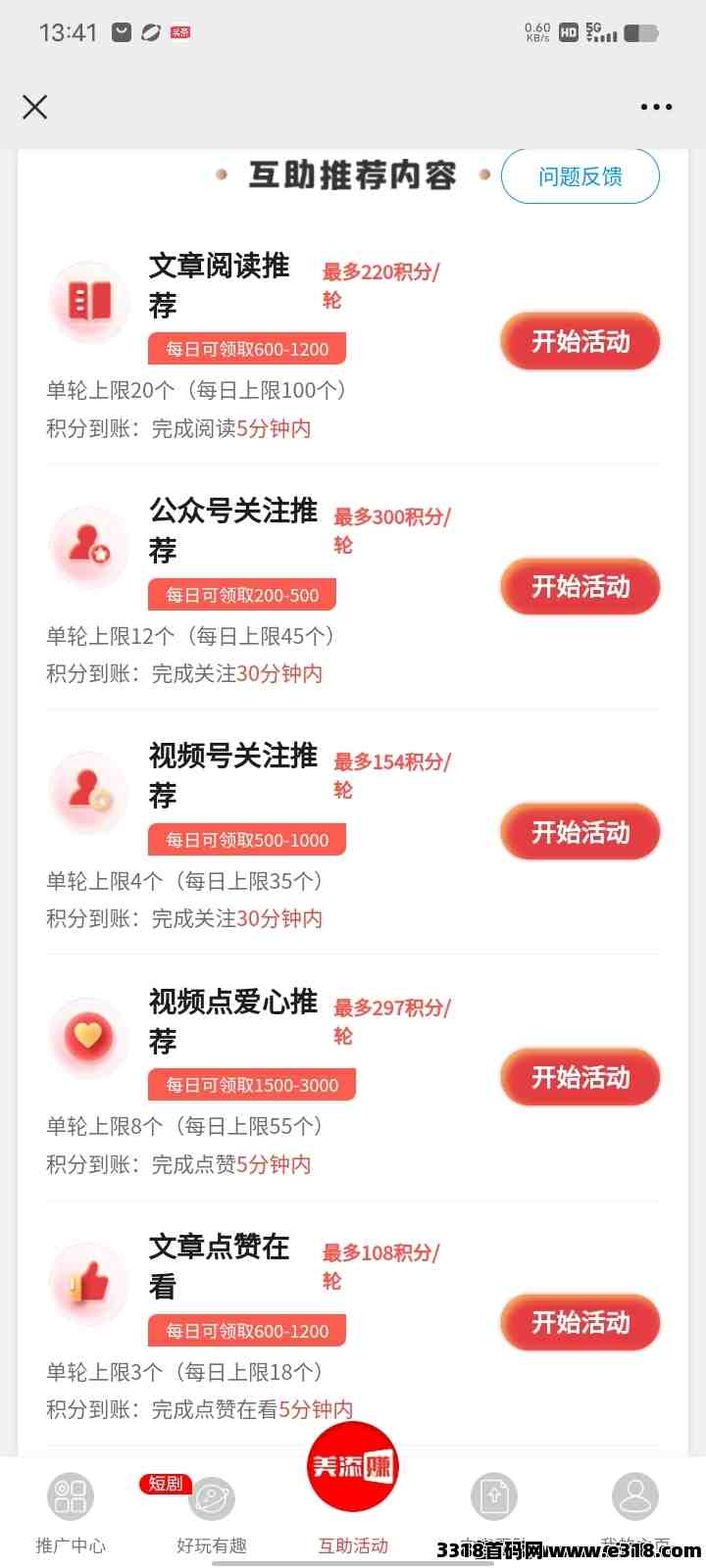
Task: Start the 视频点爱心推荐 activity
Action: (x=580, y=1077)
